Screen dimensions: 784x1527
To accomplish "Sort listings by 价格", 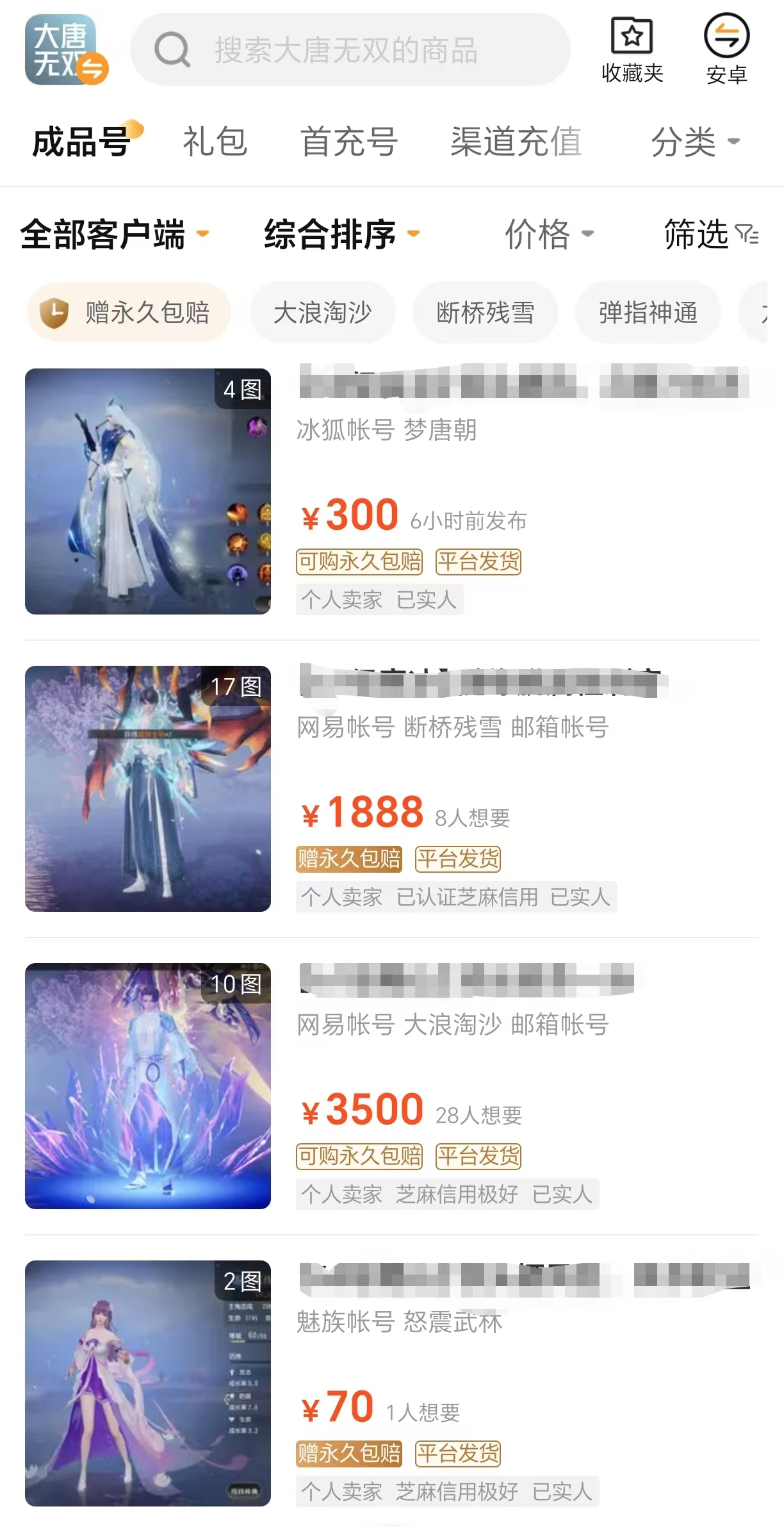I will (x=549, y=234).
